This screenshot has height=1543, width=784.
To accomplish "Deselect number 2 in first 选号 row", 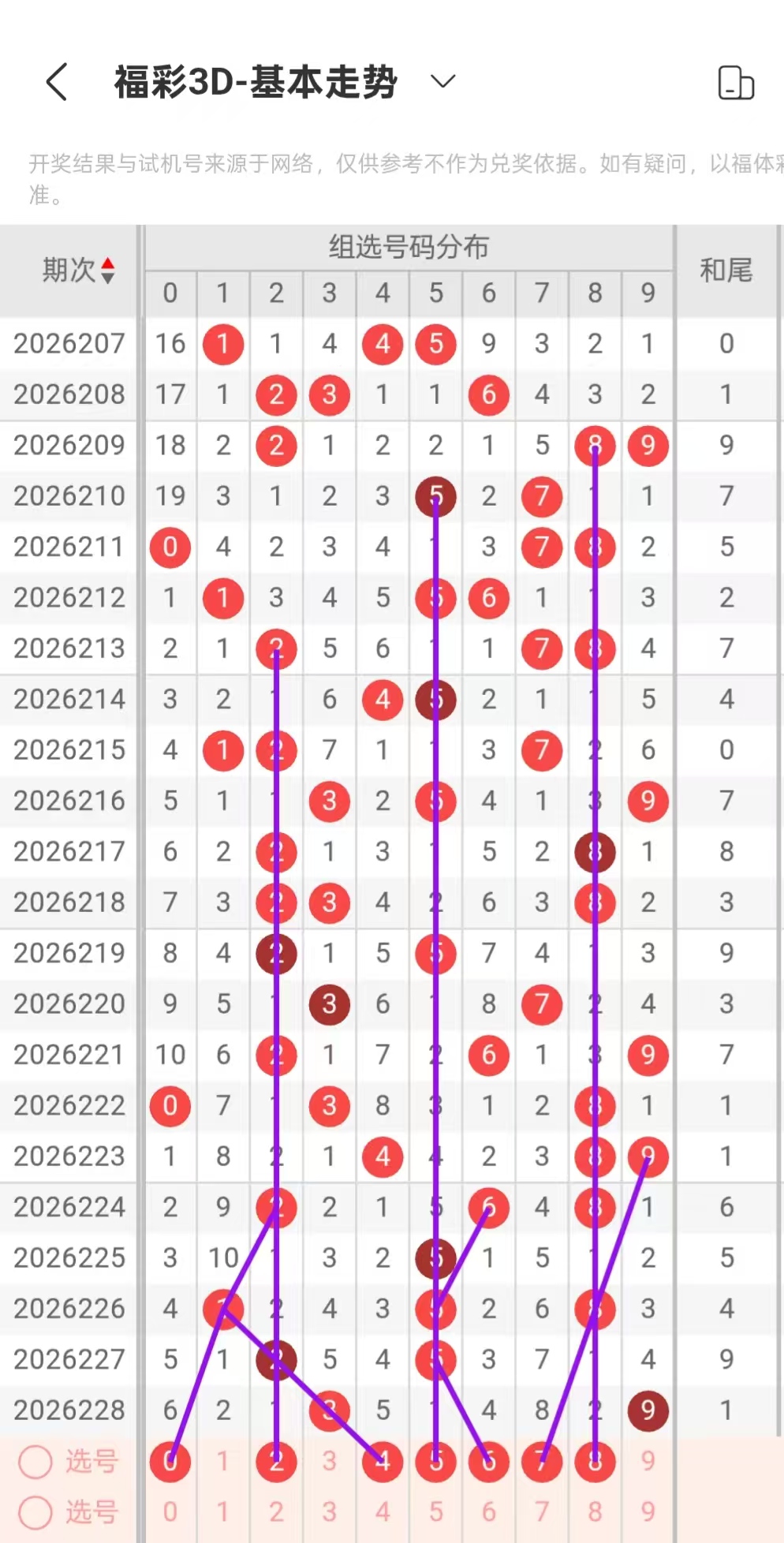I will [x=276, y=1462].
